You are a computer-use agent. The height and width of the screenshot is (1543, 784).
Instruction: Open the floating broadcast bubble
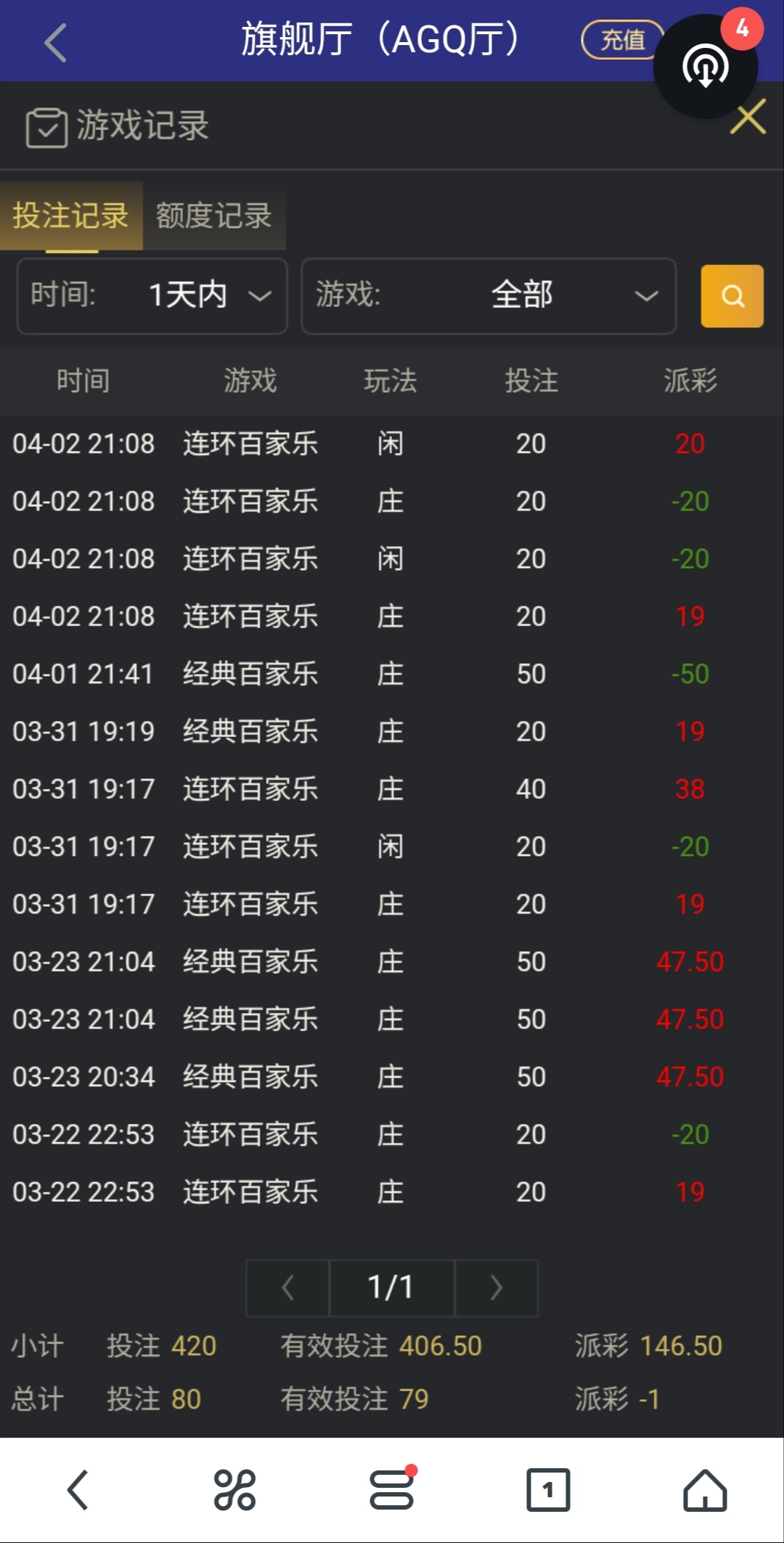[x=705, y=67]
